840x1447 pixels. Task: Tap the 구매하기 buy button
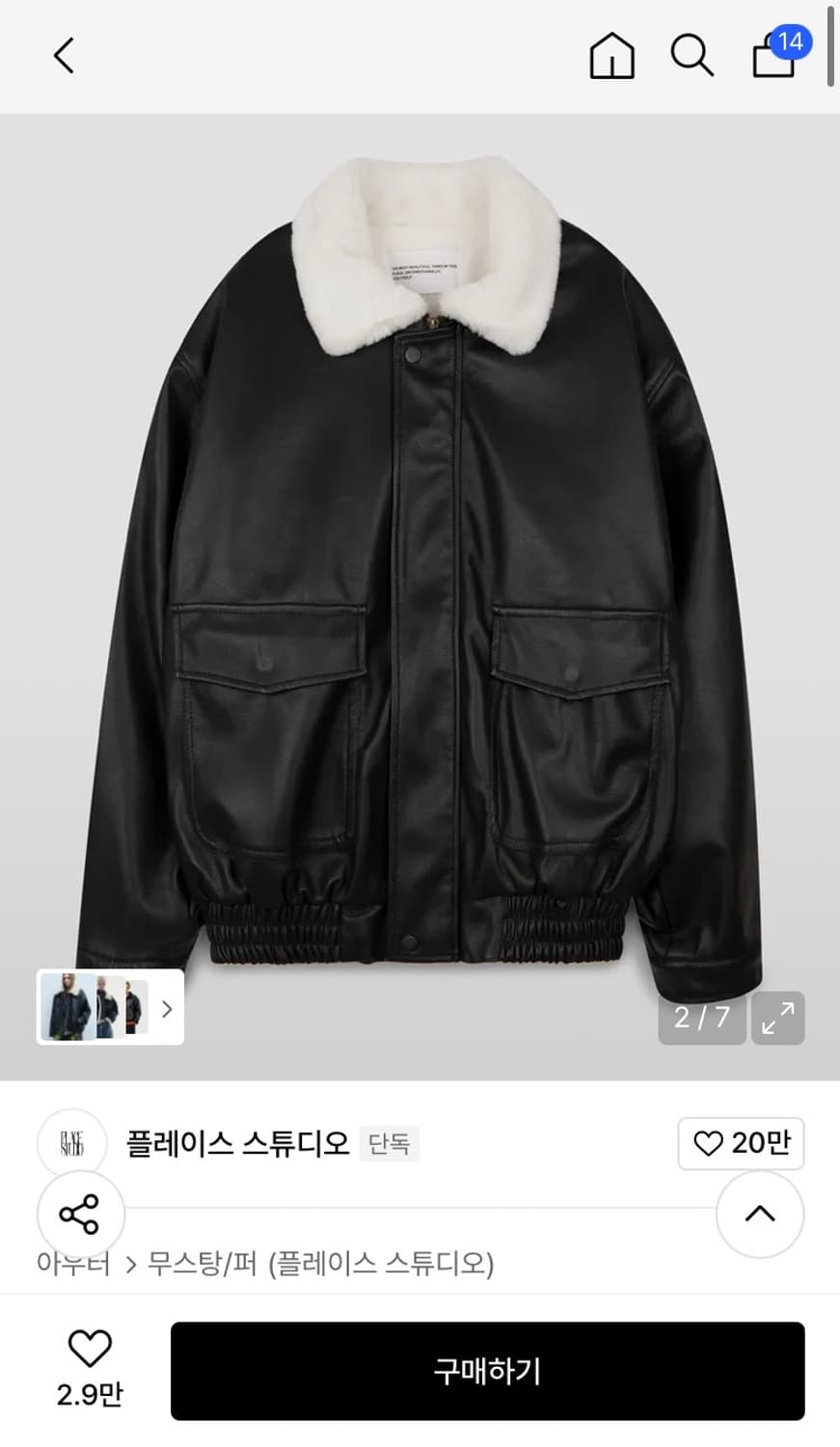pyautogui.click(x=487, y=1371)
